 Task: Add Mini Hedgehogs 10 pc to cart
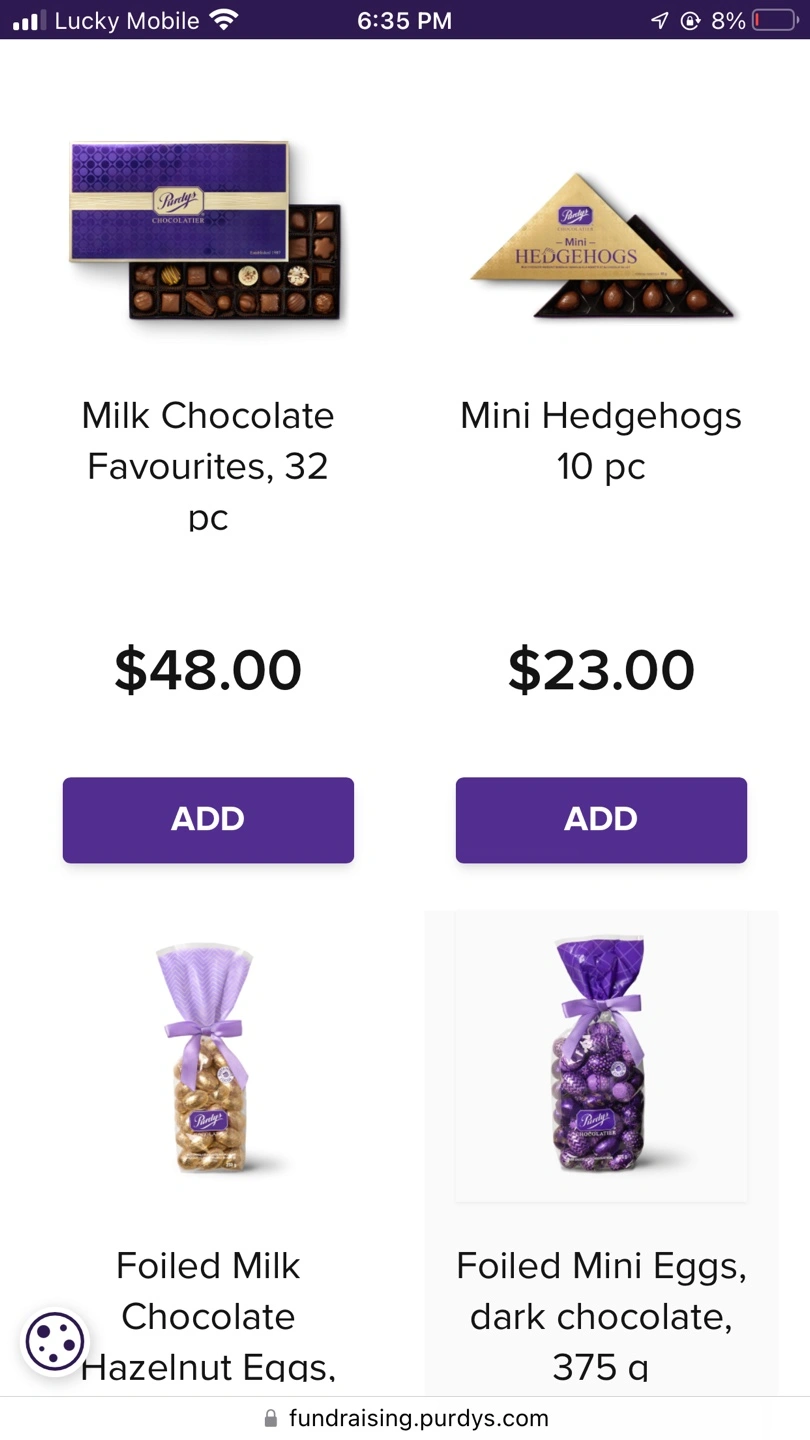601,820
